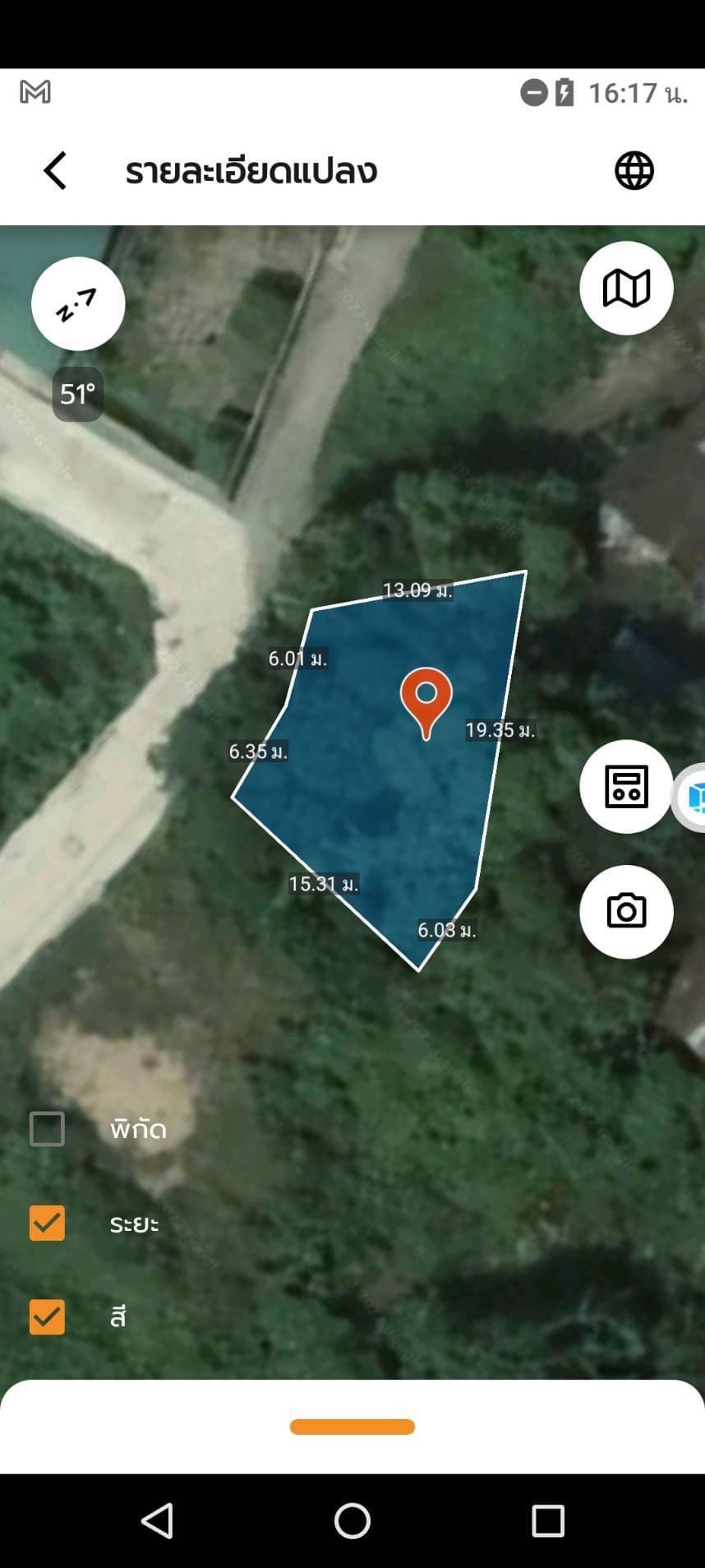Go back using the header arrow
The width and height of the screenshot is (705, 1568).
55,171
